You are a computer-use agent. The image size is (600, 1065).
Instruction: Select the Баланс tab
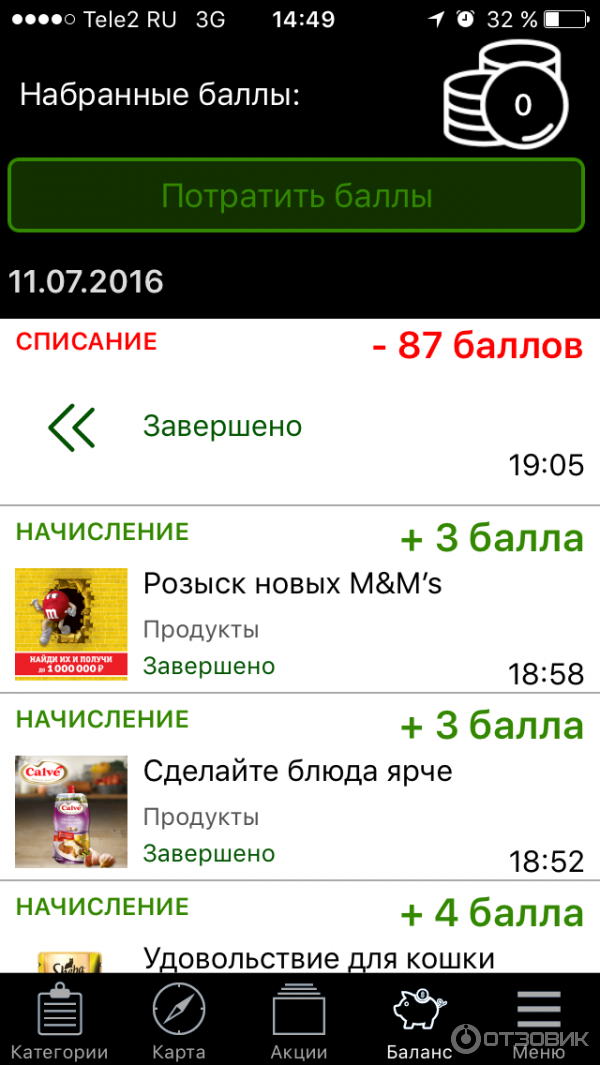point(419,1020)
